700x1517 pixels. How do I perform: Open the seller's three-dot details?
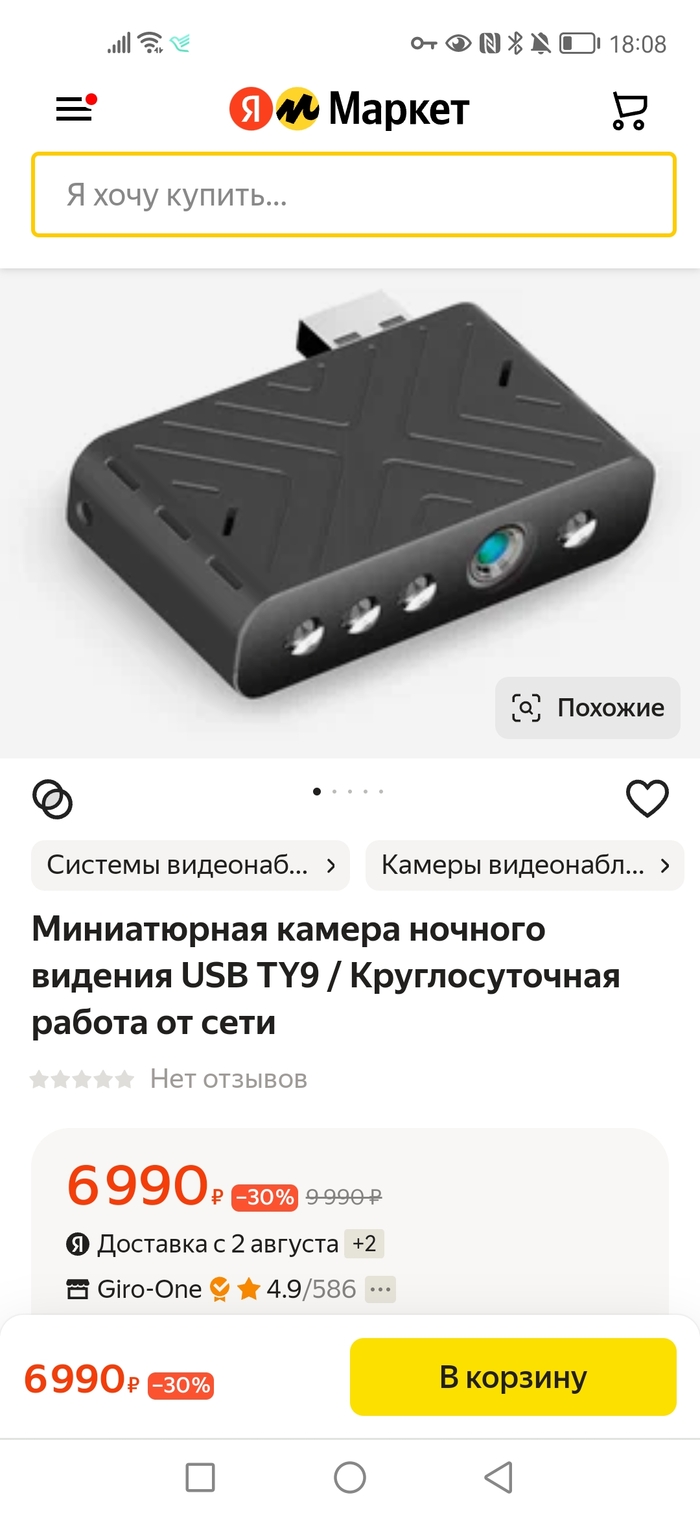[380, 1289]
